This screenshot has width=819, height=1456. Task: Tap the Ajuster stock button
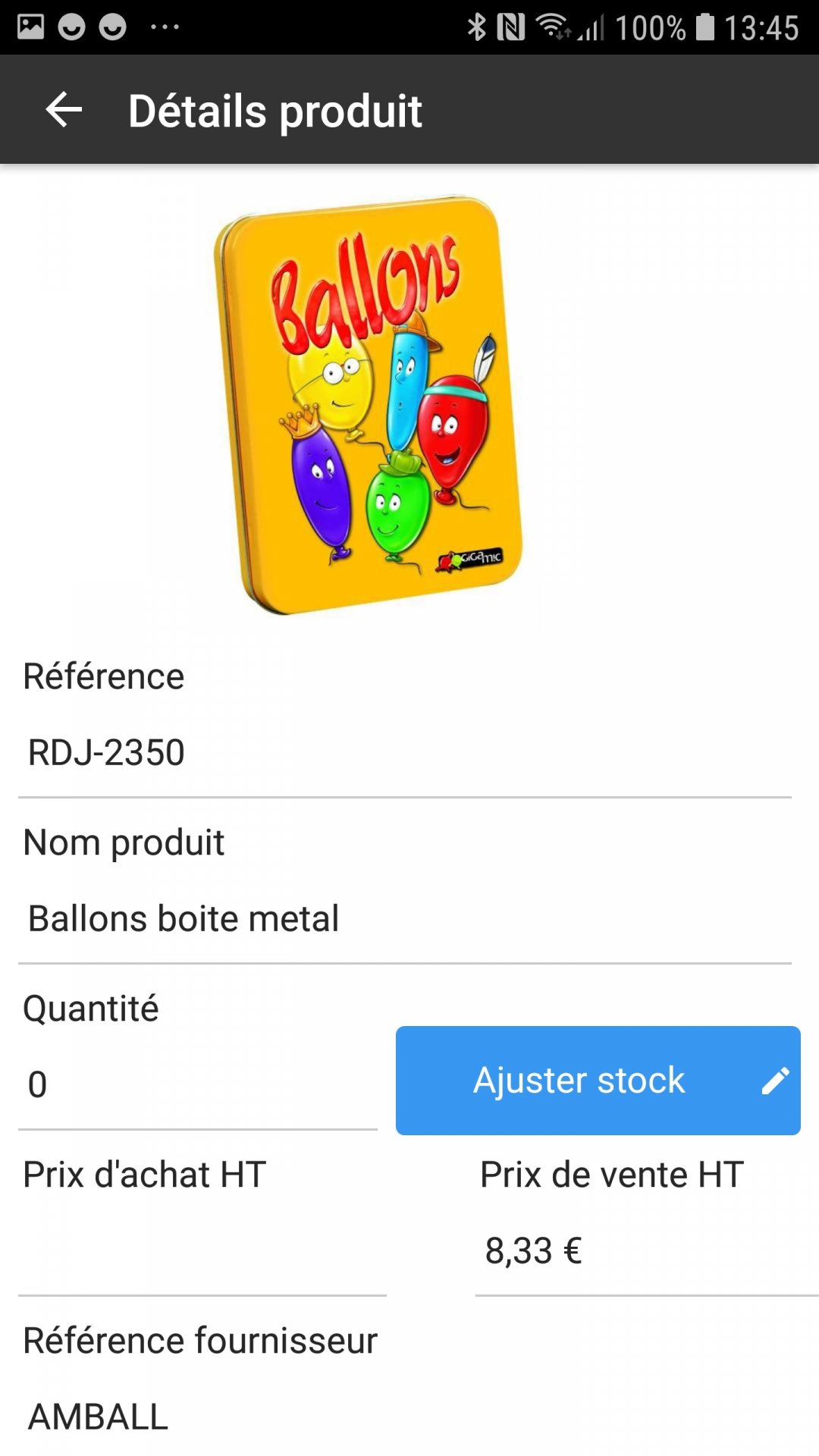tap(598, 1080)
